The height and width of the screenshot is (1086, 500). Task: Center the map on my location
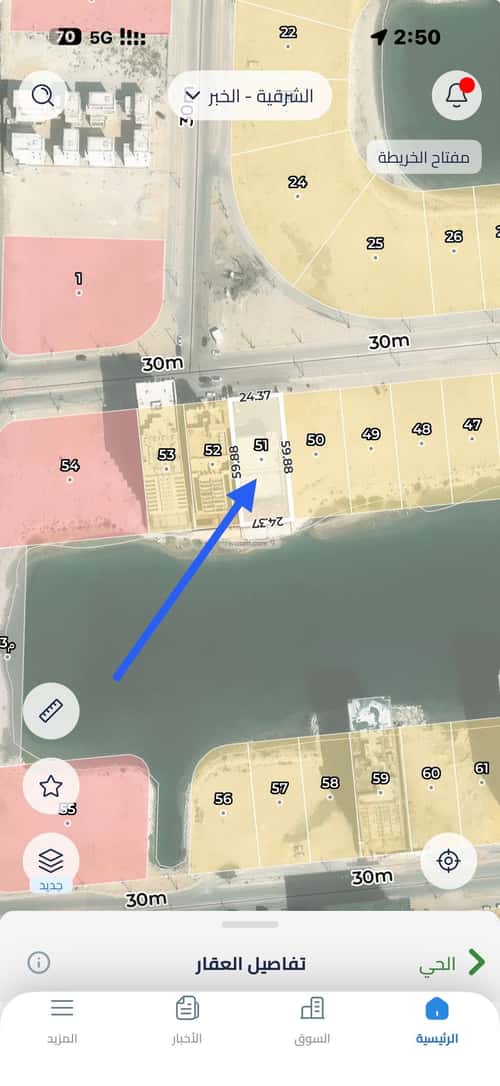coord(449,861)
